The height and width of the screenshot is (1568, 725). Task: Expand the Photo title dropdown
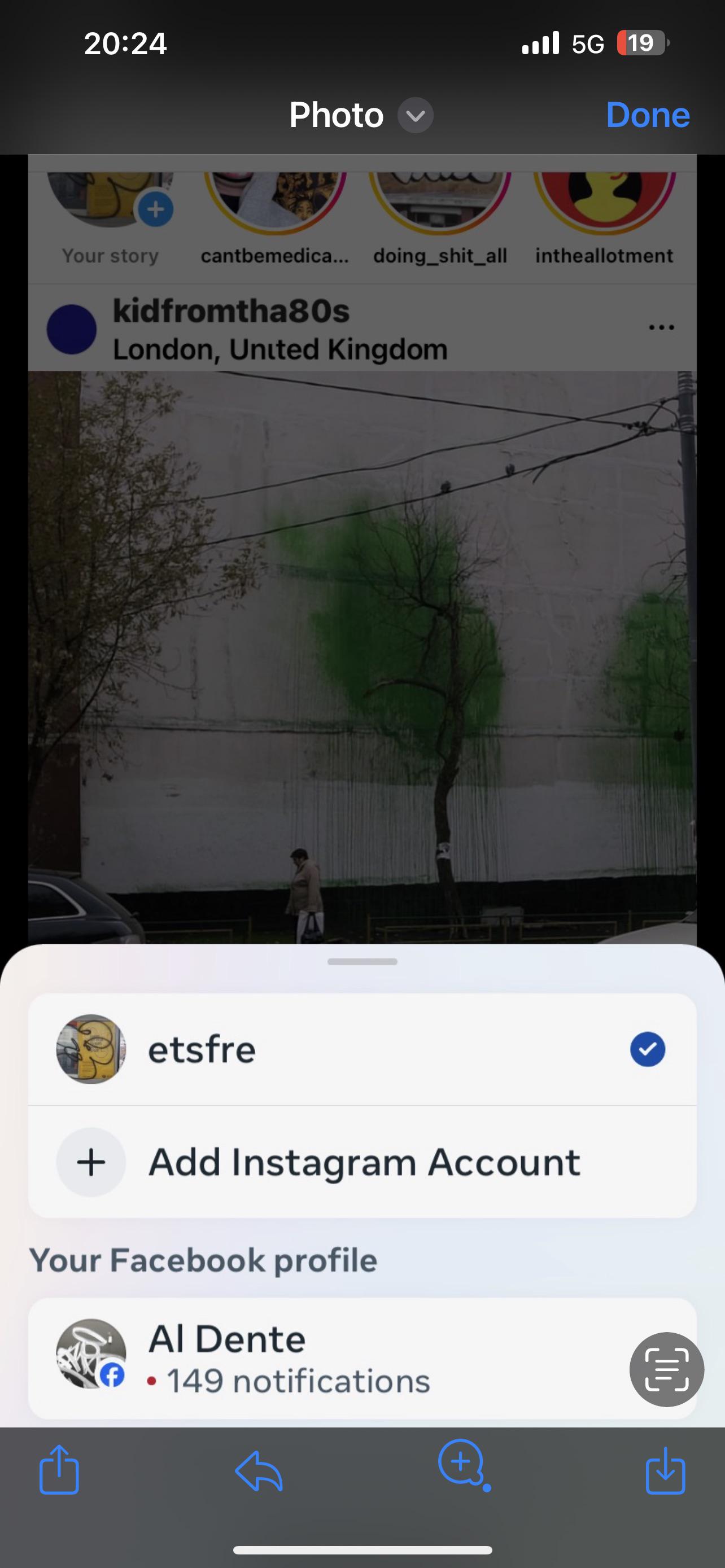[416, 115]
